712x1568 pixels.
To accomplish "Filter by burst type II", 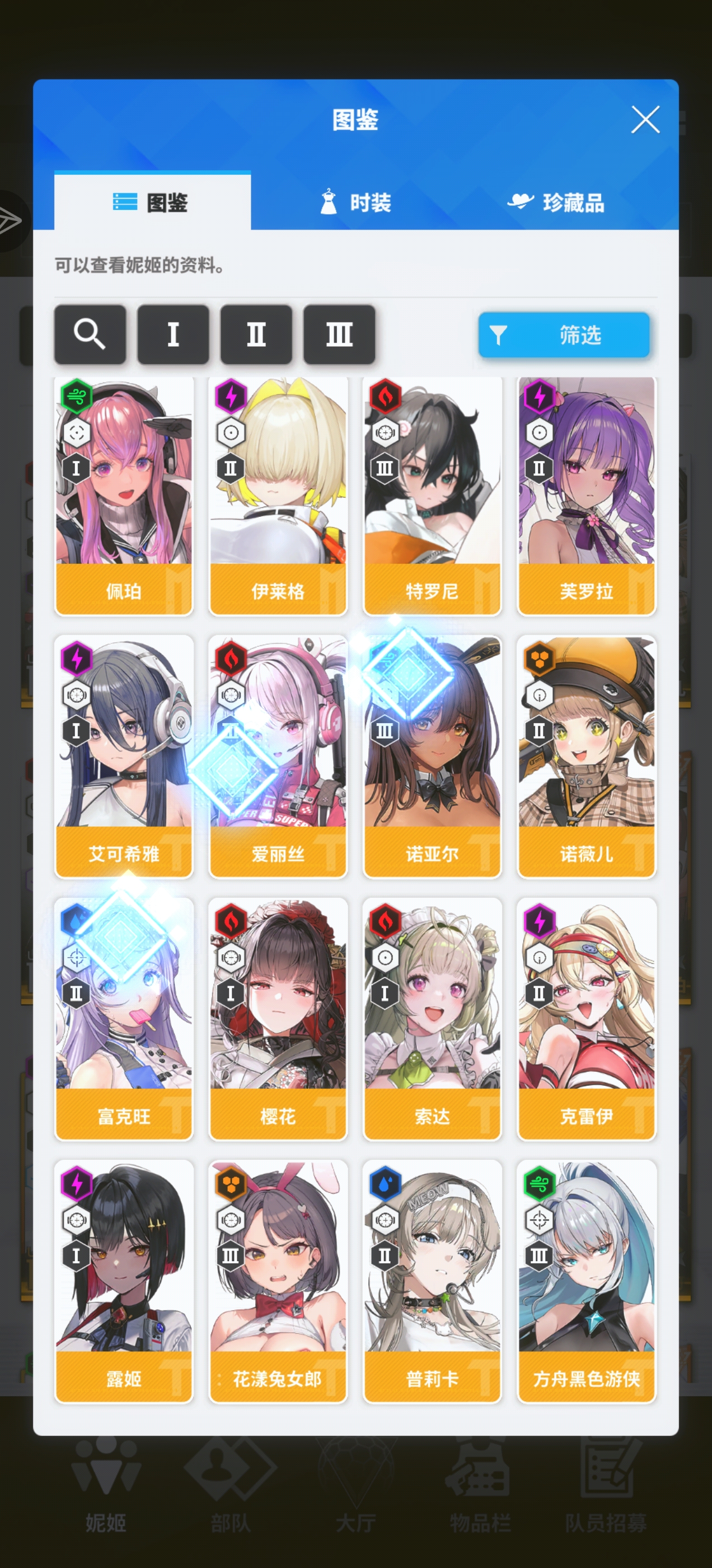I will click(256, 334).
